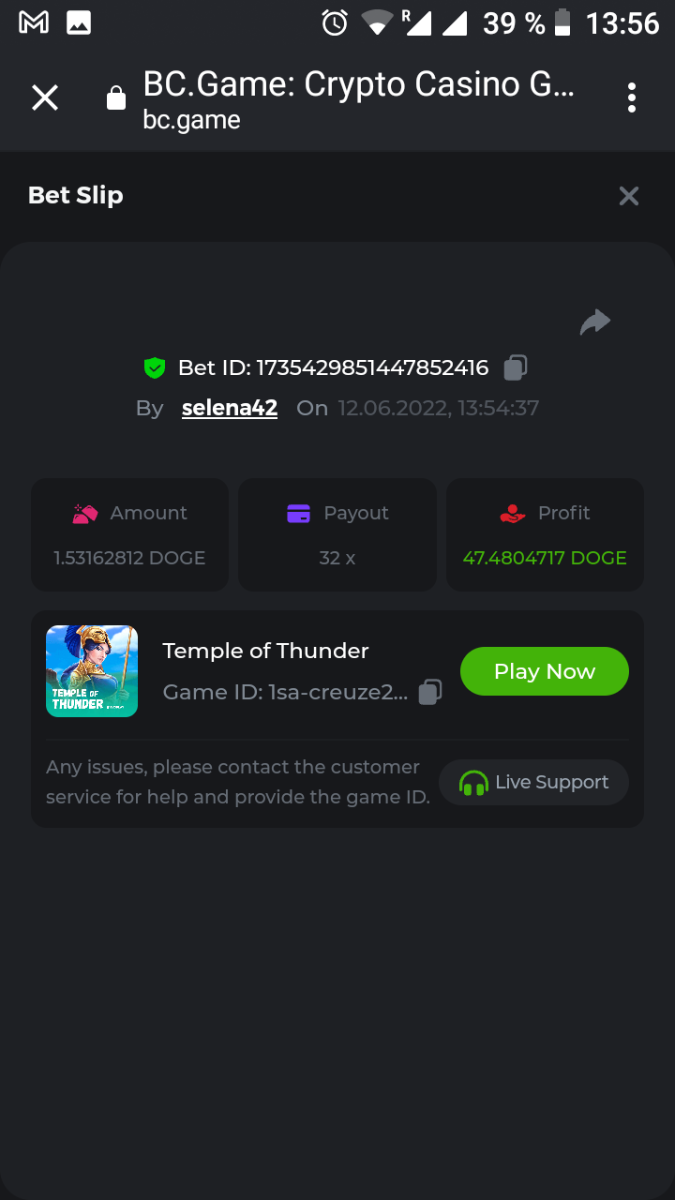Copy the Bet ID
The width and height of the screenshot is (675, 1200).
pyautogui.click(x=515, y=368)
